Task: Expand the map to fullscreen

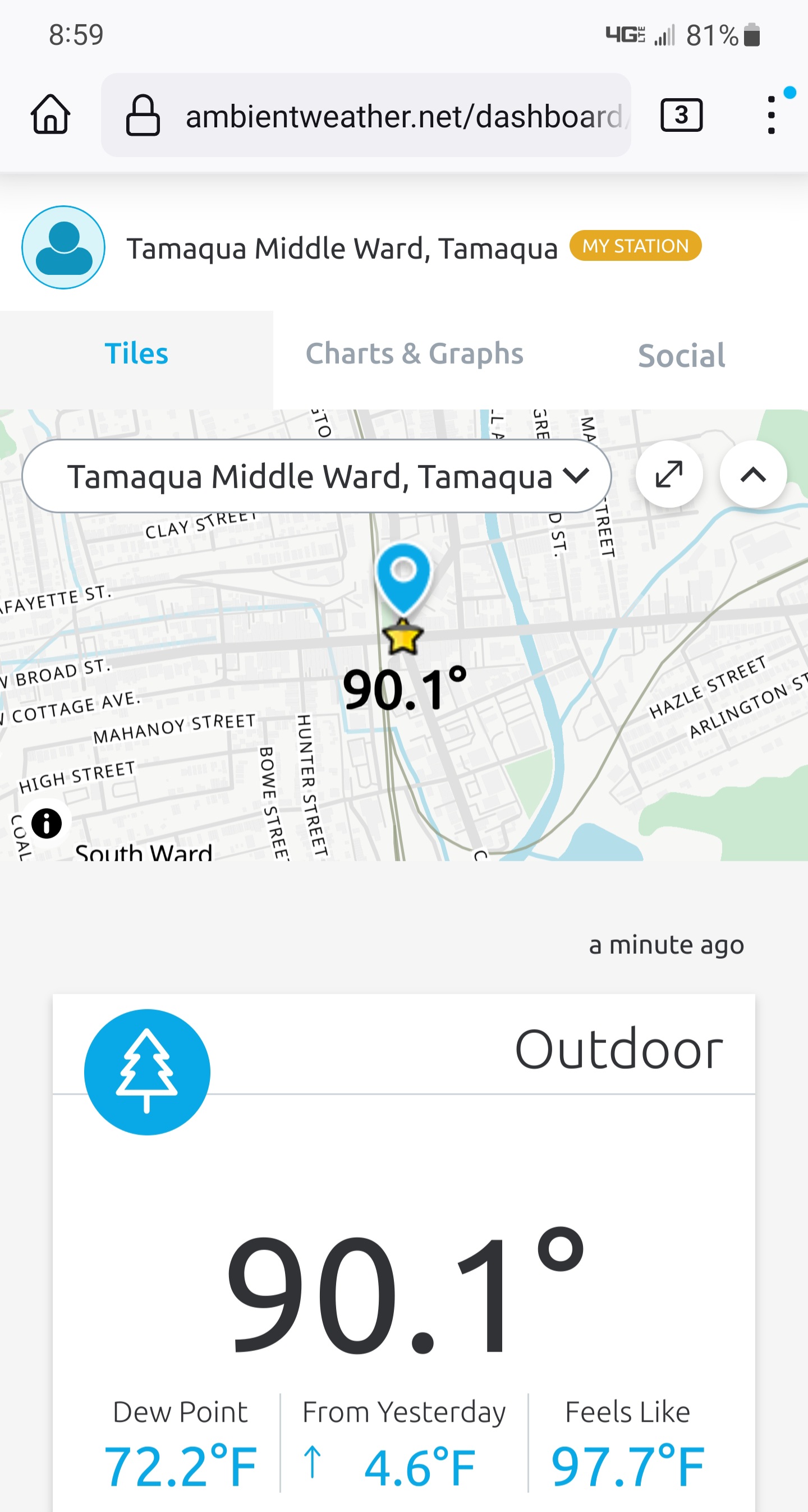Action: click(x=669, y=474)
